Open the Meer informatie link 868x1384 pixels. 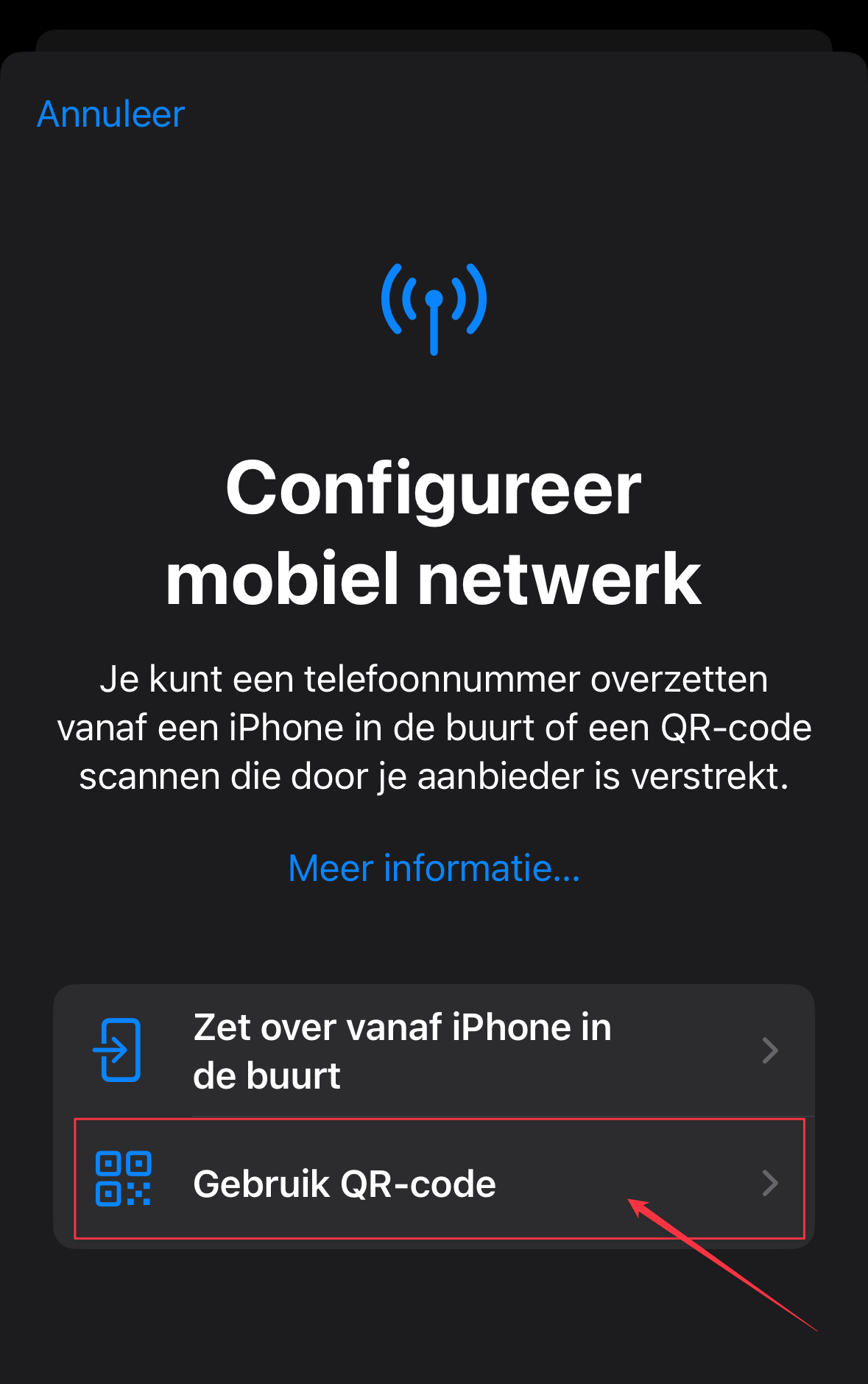click(434, 868)
